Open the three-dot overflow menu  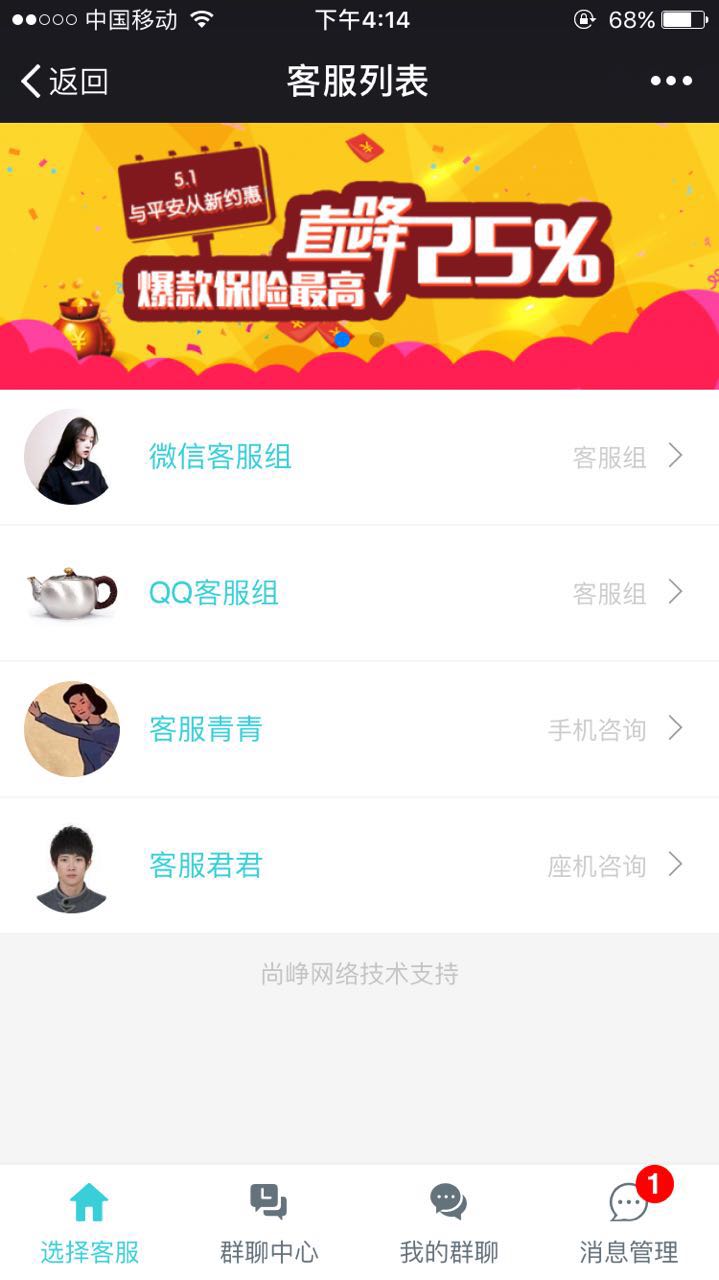(671, 81)
